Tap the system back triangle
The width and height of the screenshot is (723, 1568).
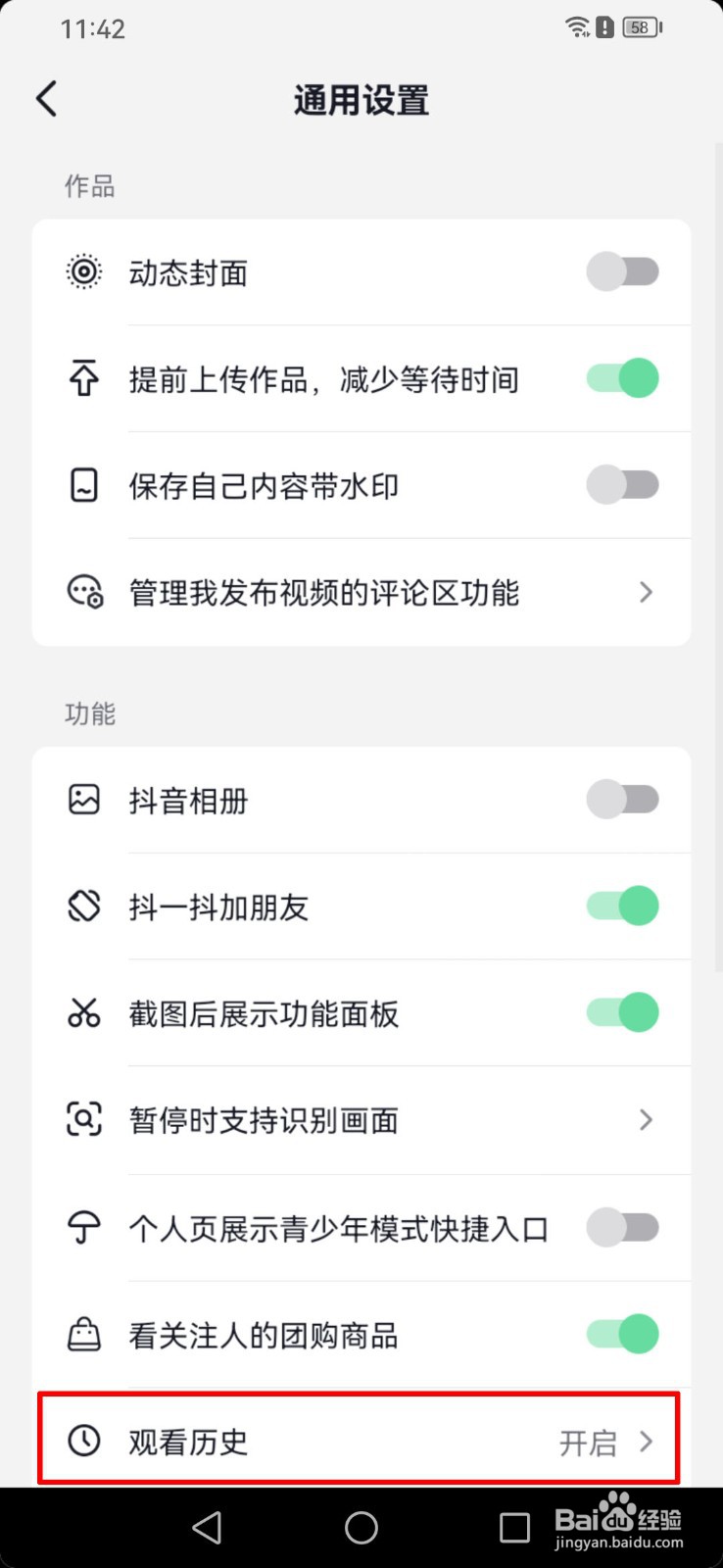click(208, 1527)
